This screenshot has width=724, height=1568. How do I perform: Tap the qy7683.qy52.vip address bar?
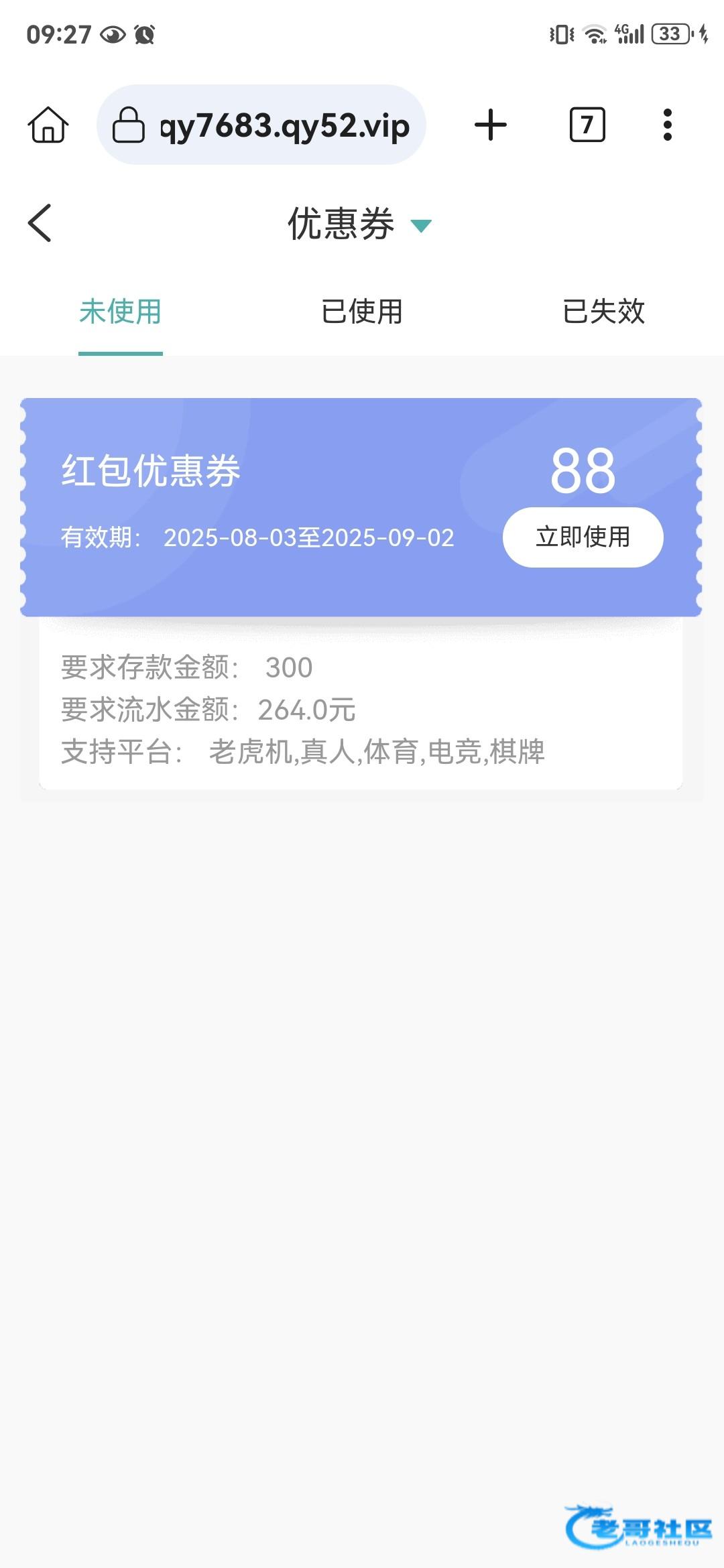261,125
